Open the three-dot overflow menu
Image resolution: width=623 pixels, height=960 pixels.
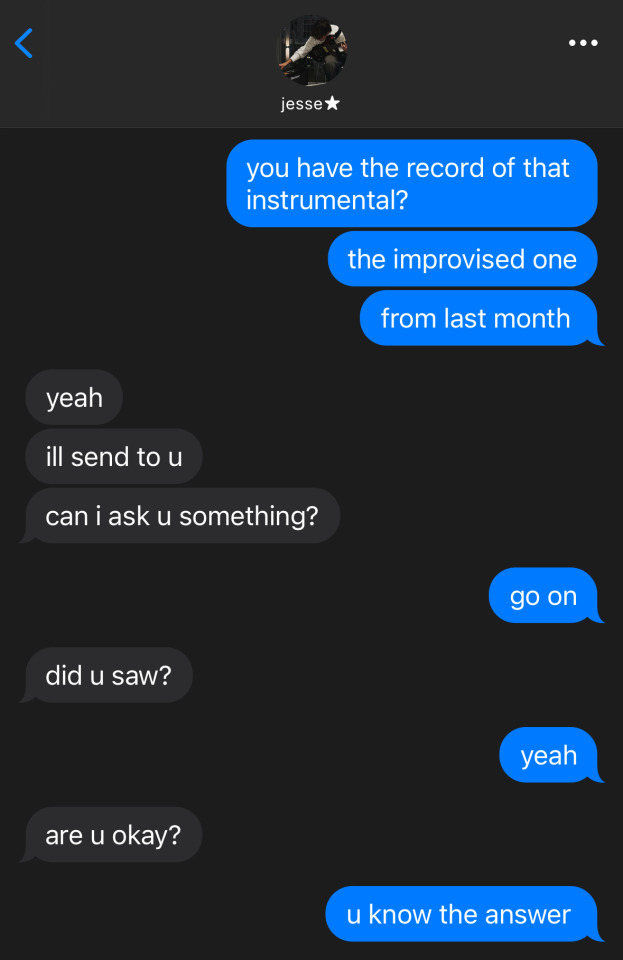(x=583, y=43)
